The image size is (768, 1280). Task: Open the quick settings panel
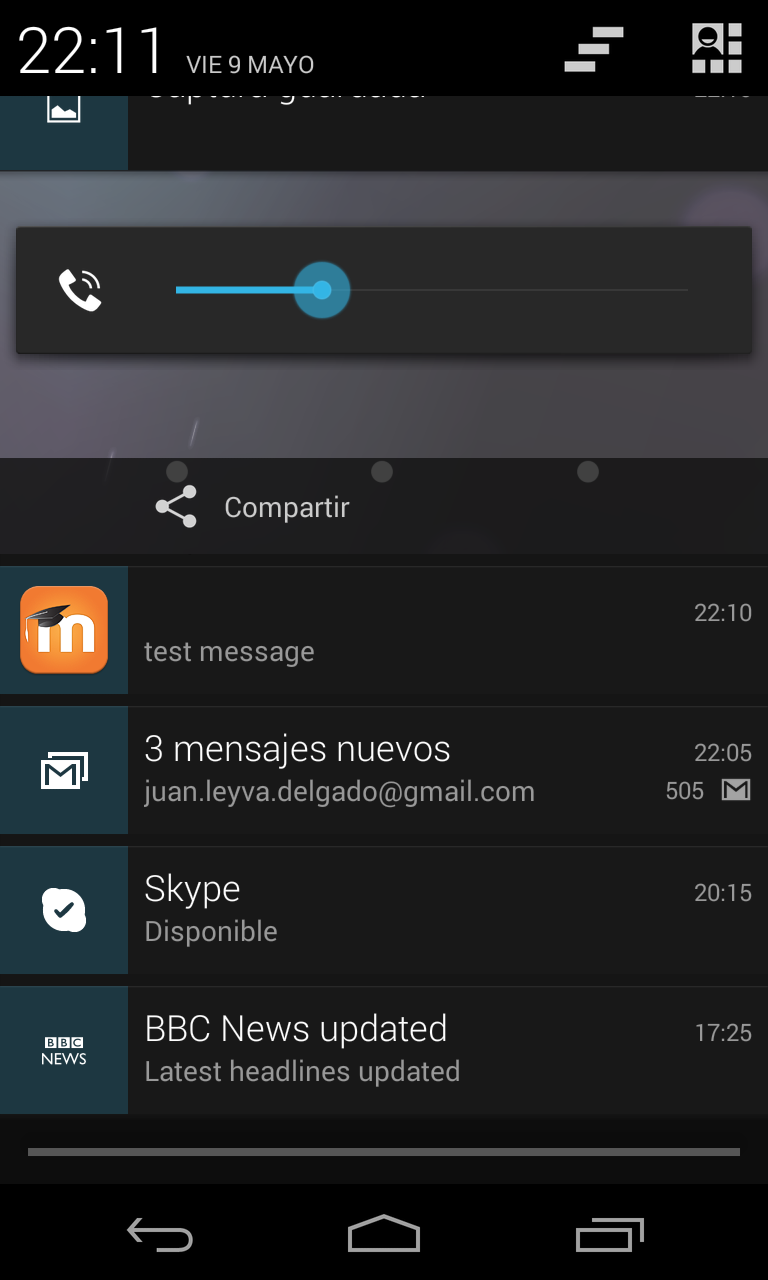click(717, 49)
